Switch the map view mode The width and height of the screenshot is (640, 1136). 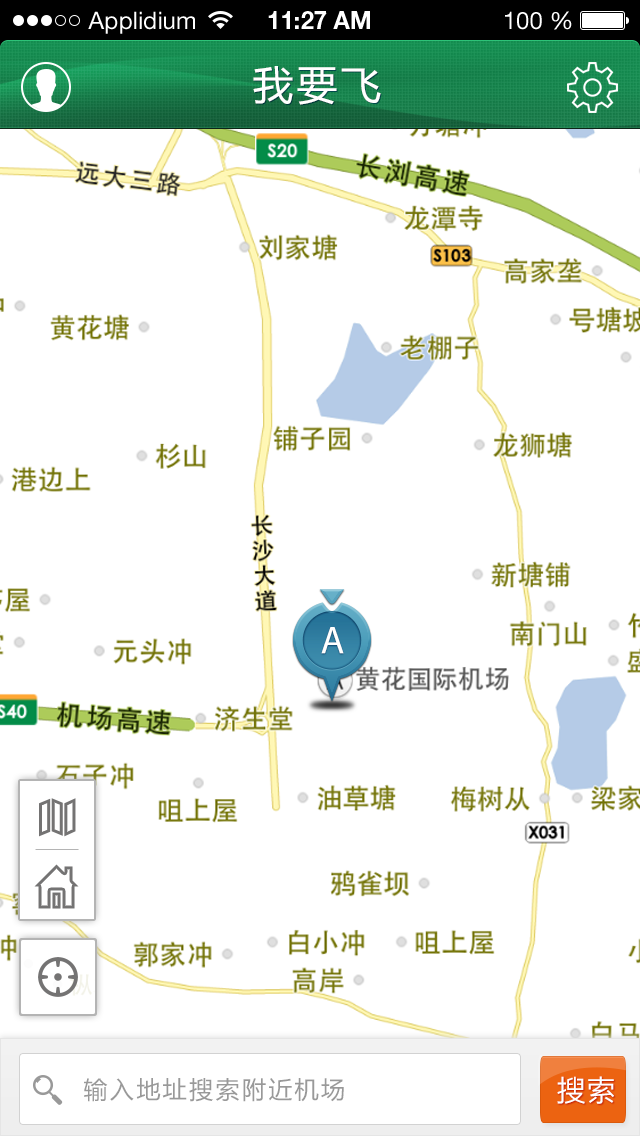pyautogui.click(x=57, y=816)
